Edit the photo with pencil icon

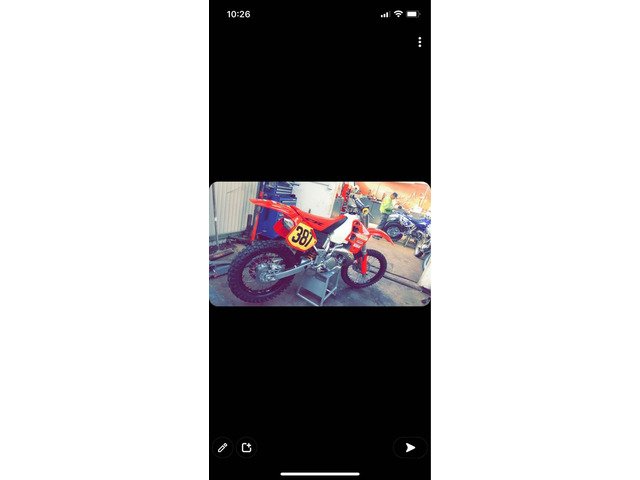pos(223,448)
